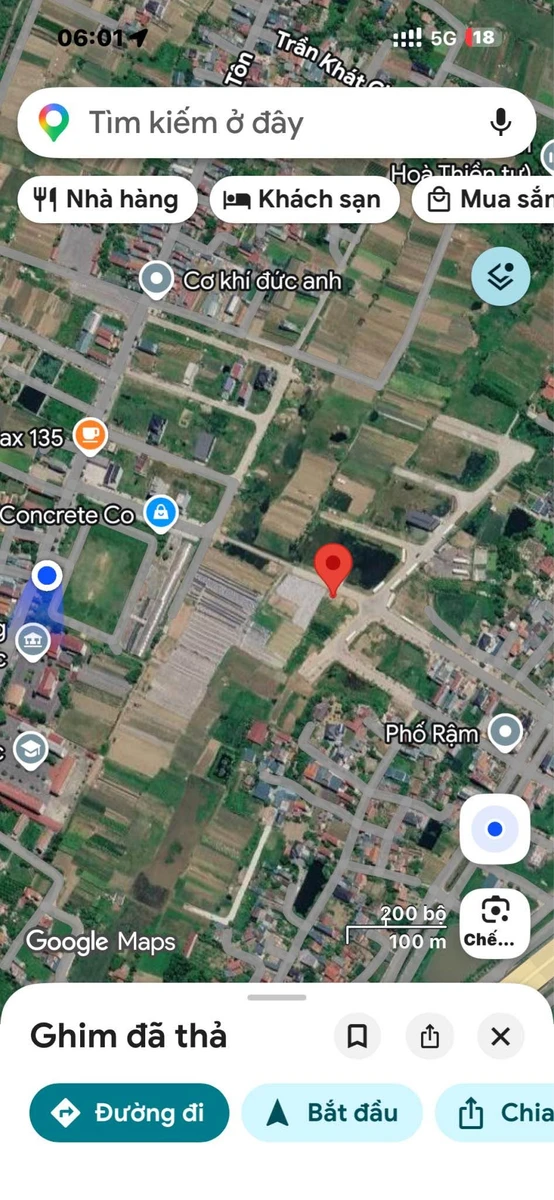Tap the Chia sẻ chip

click(x=495, y=1113)
